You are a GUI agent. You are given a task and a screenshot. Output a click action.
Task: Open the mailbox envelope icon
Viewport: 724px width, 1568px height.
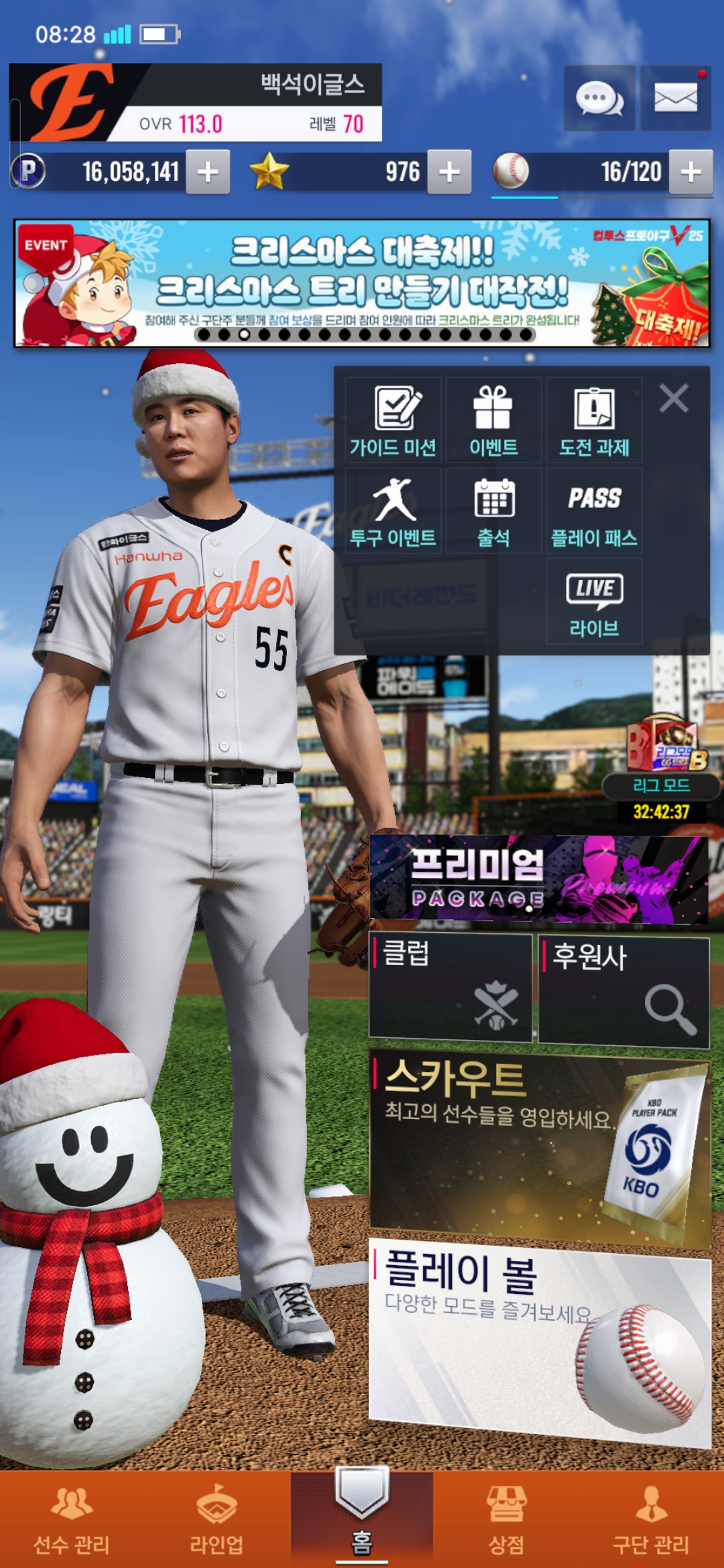tap(675, 99)
